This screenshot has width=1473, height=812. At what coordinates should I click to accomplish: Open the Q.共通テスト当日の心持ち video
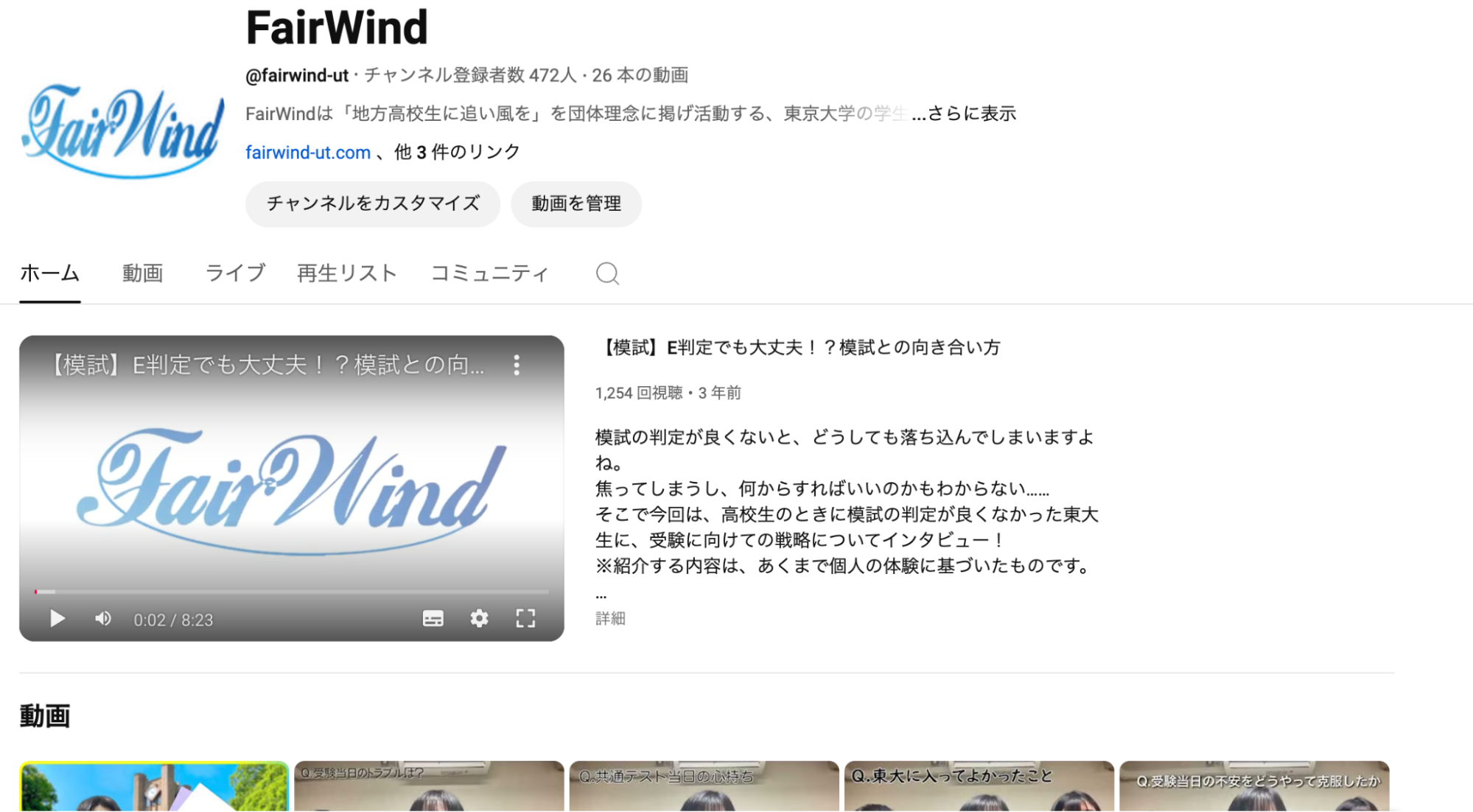[704, 787]
